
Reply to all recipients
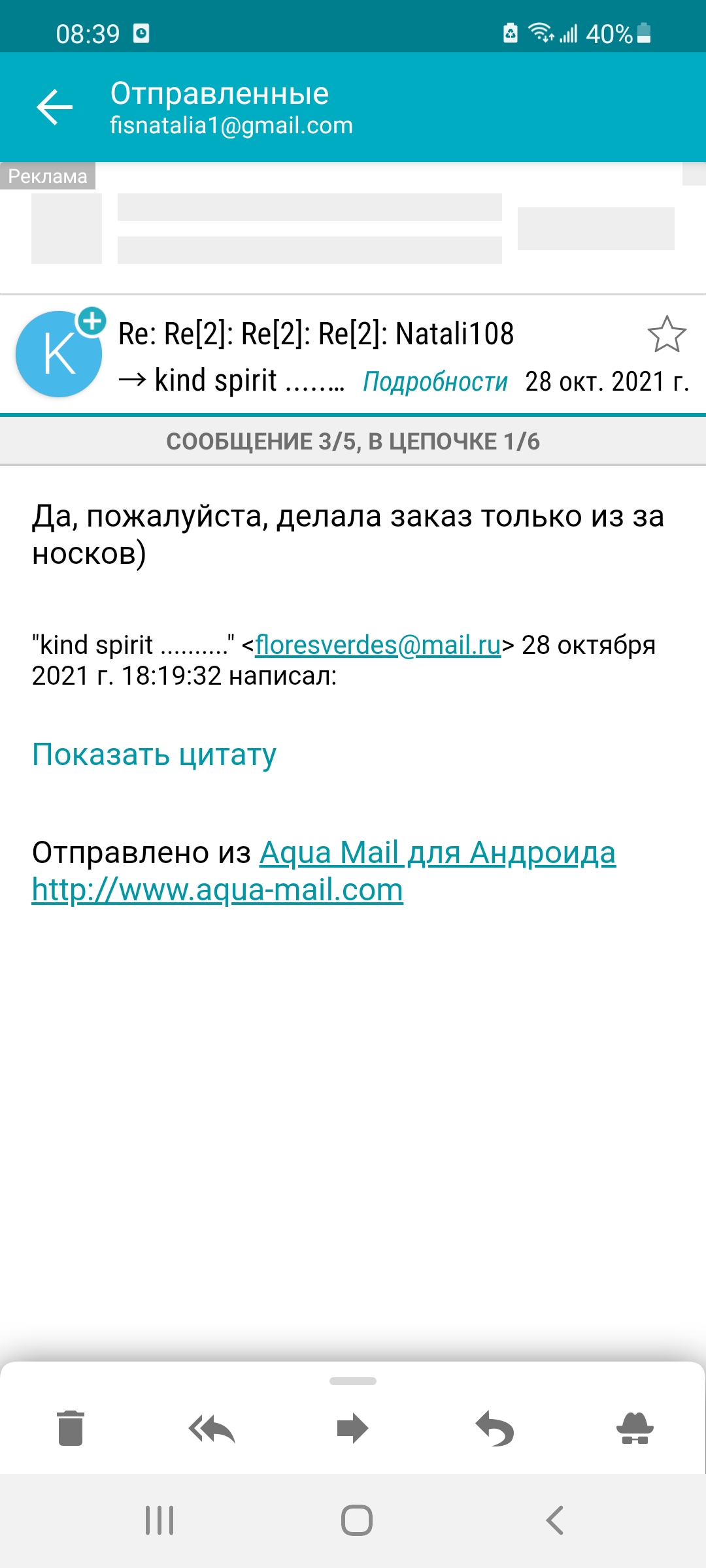click(212, 1429)
